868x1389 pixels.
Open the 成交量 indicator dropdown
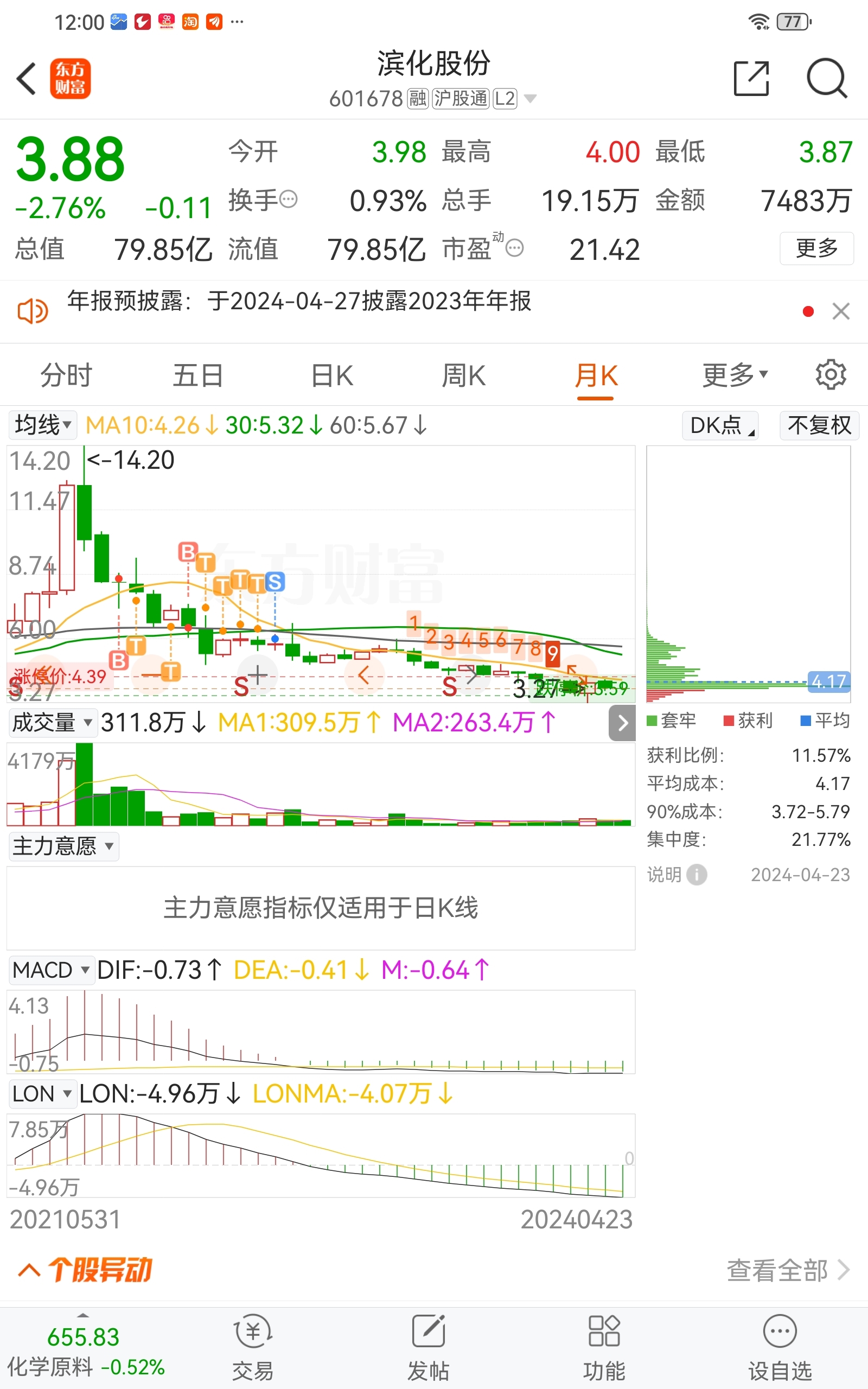point(52,723)
